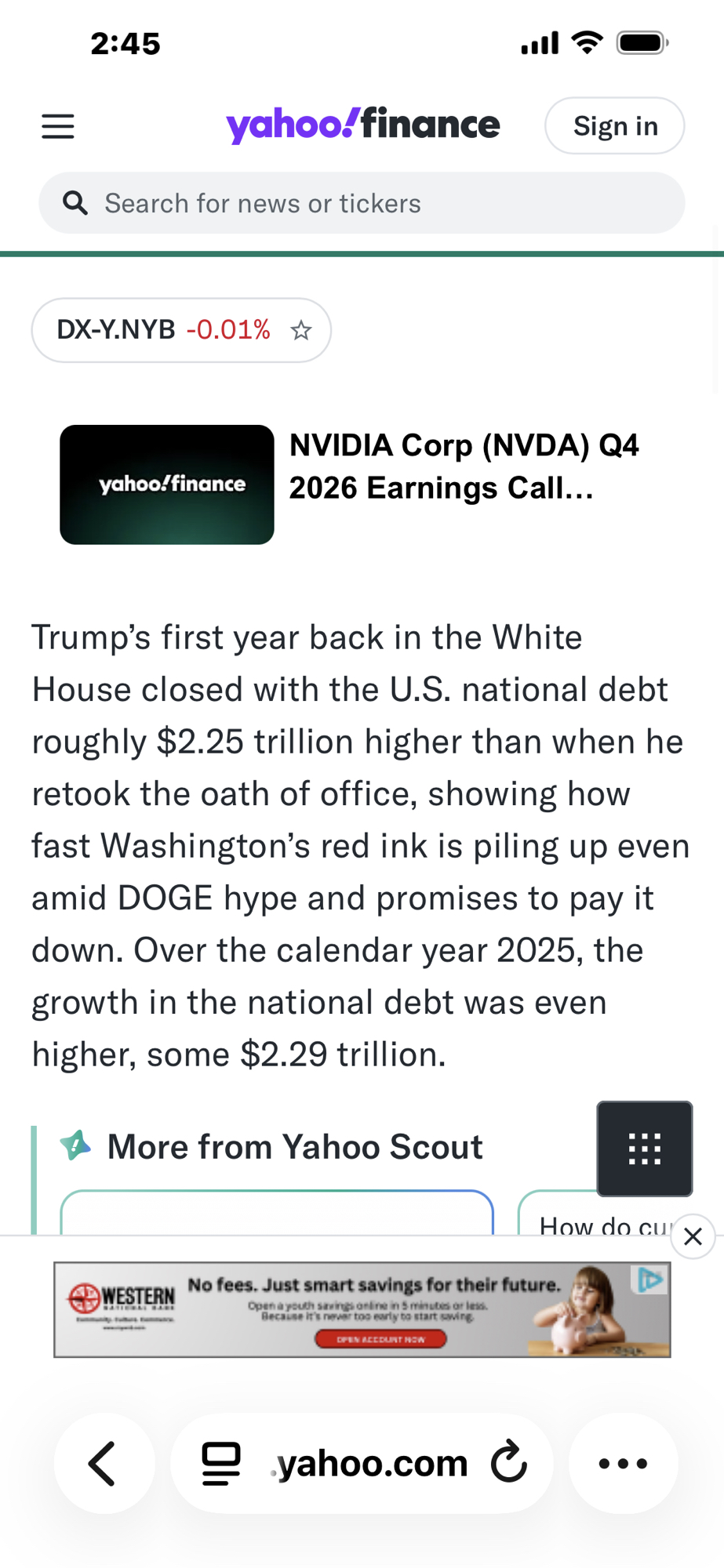Reload the yahoo.com page

pyautogui.click(x=509, y=1463)
